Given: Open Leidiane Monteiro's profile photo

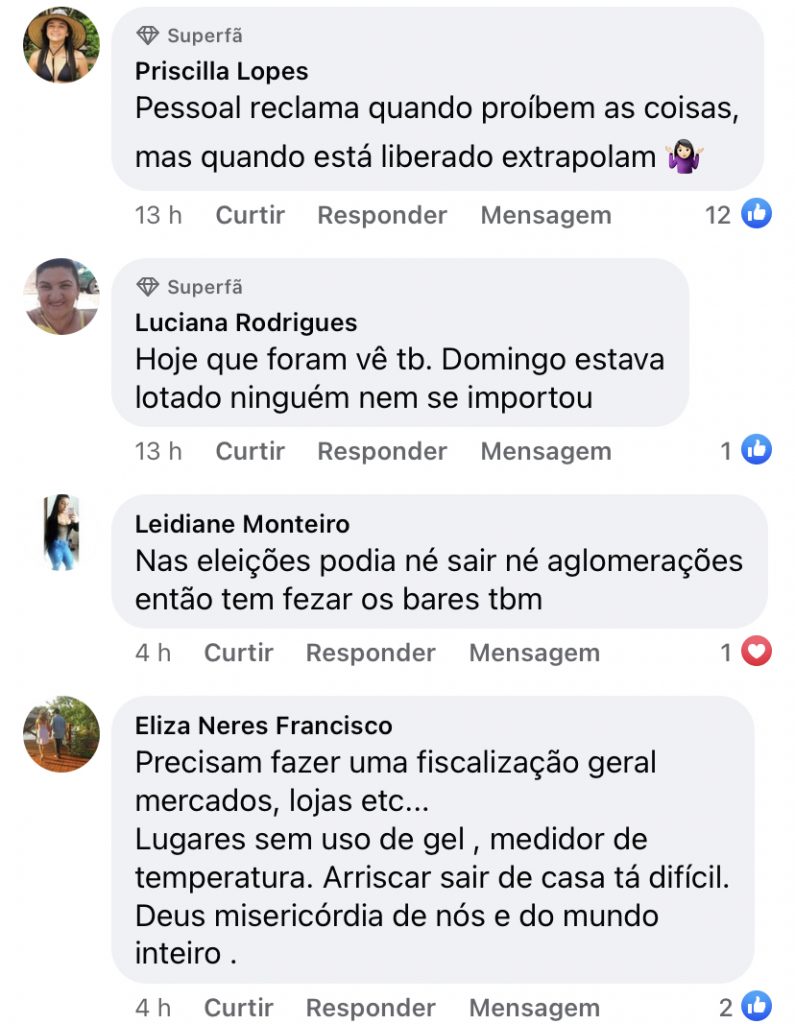Looking at the screenshot, I should [x=62, y=532].
